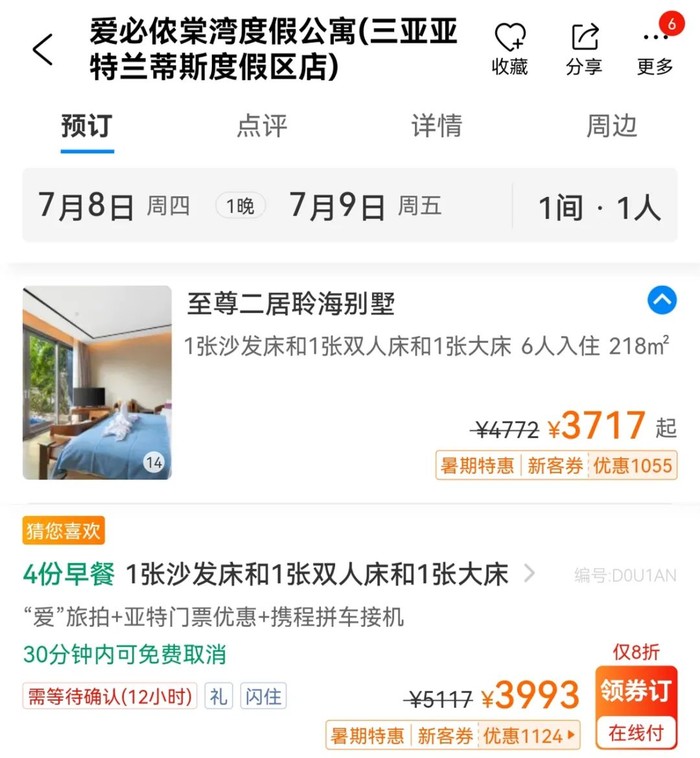Switch to the 详情 tab

coord(437,127)
